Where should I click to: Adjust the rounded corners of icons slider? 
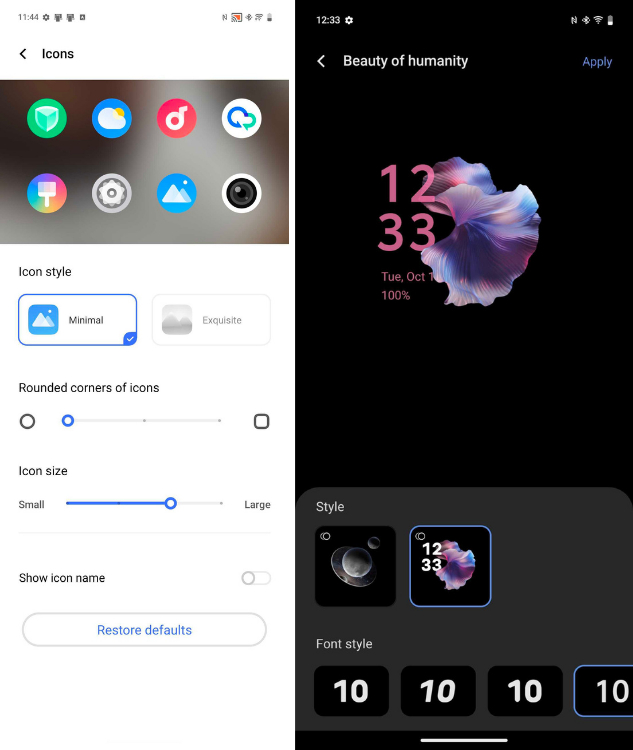[x=68, y=421]
